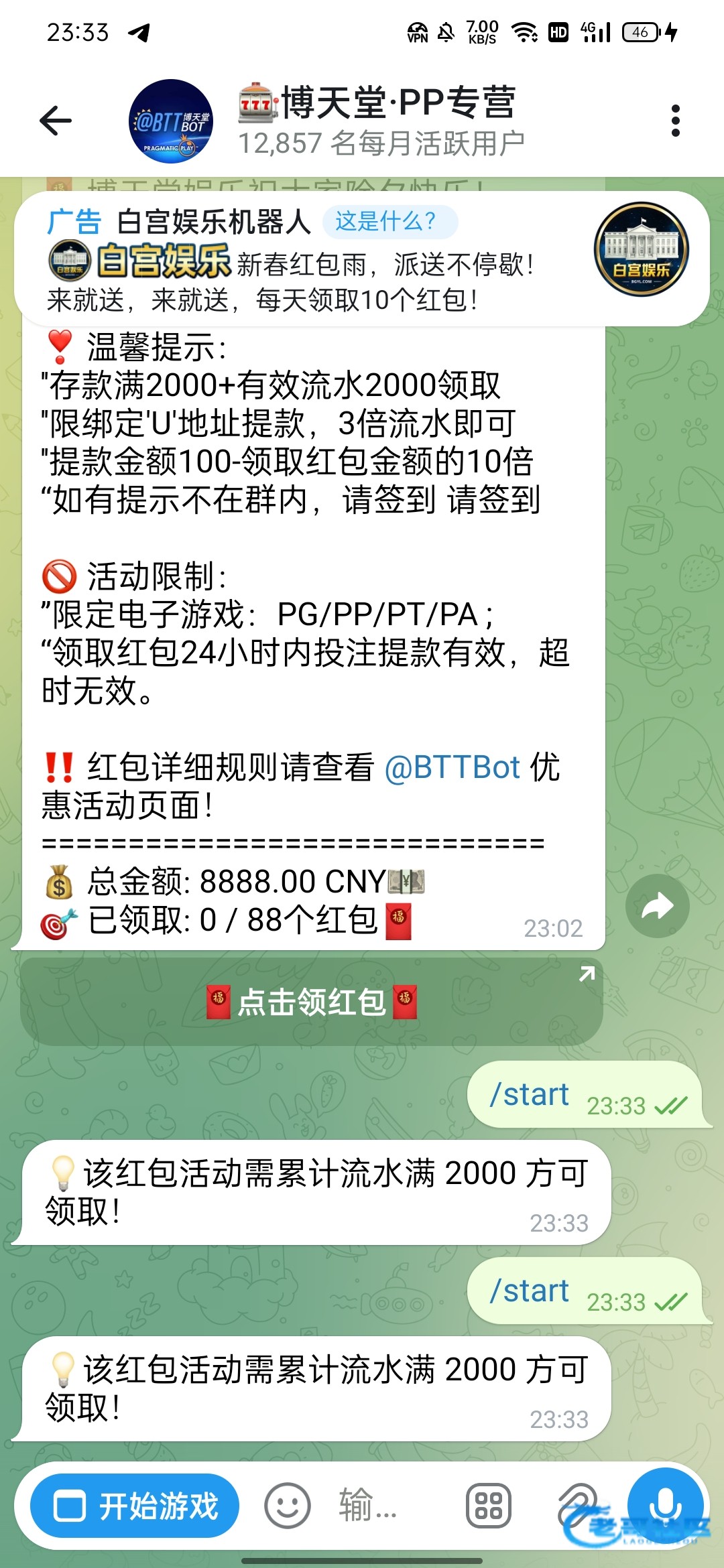
Task: Open the three-dot overflow menu
Action: 675,121
